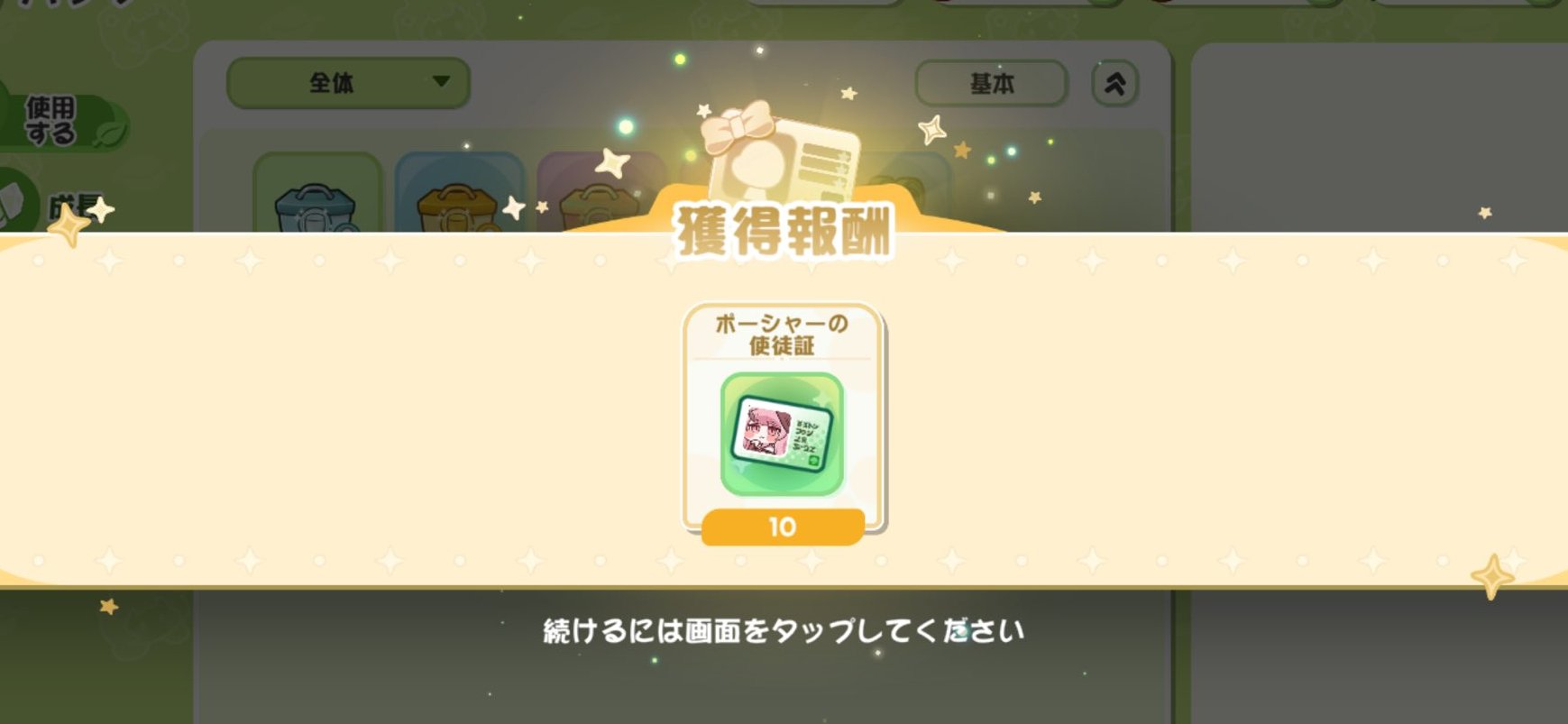Collapse the list with the double-chevron icon
1568x724 pixels.
pyautogui.click(x=1114, y=84)
